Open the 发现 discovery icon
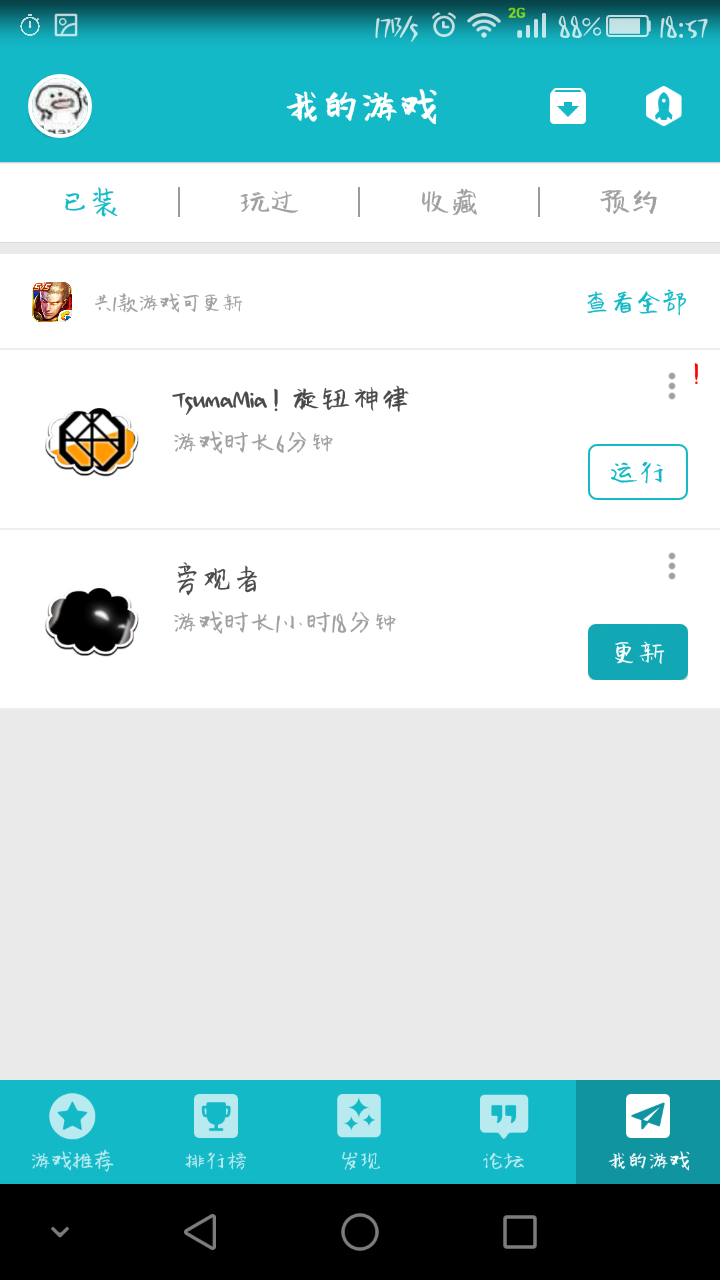 pos(359,1130)
